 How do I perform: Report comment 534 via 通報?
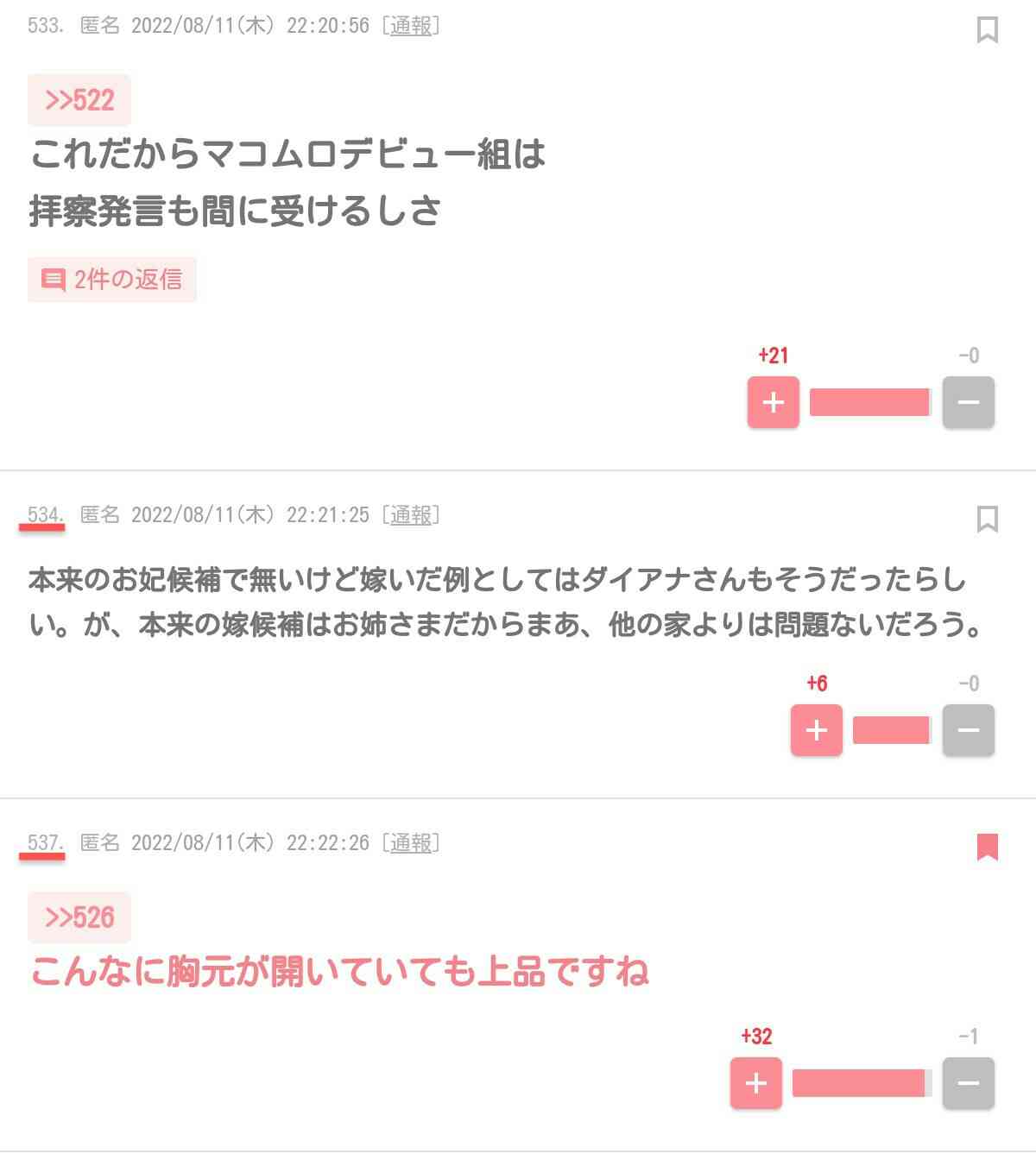[411, 515]
